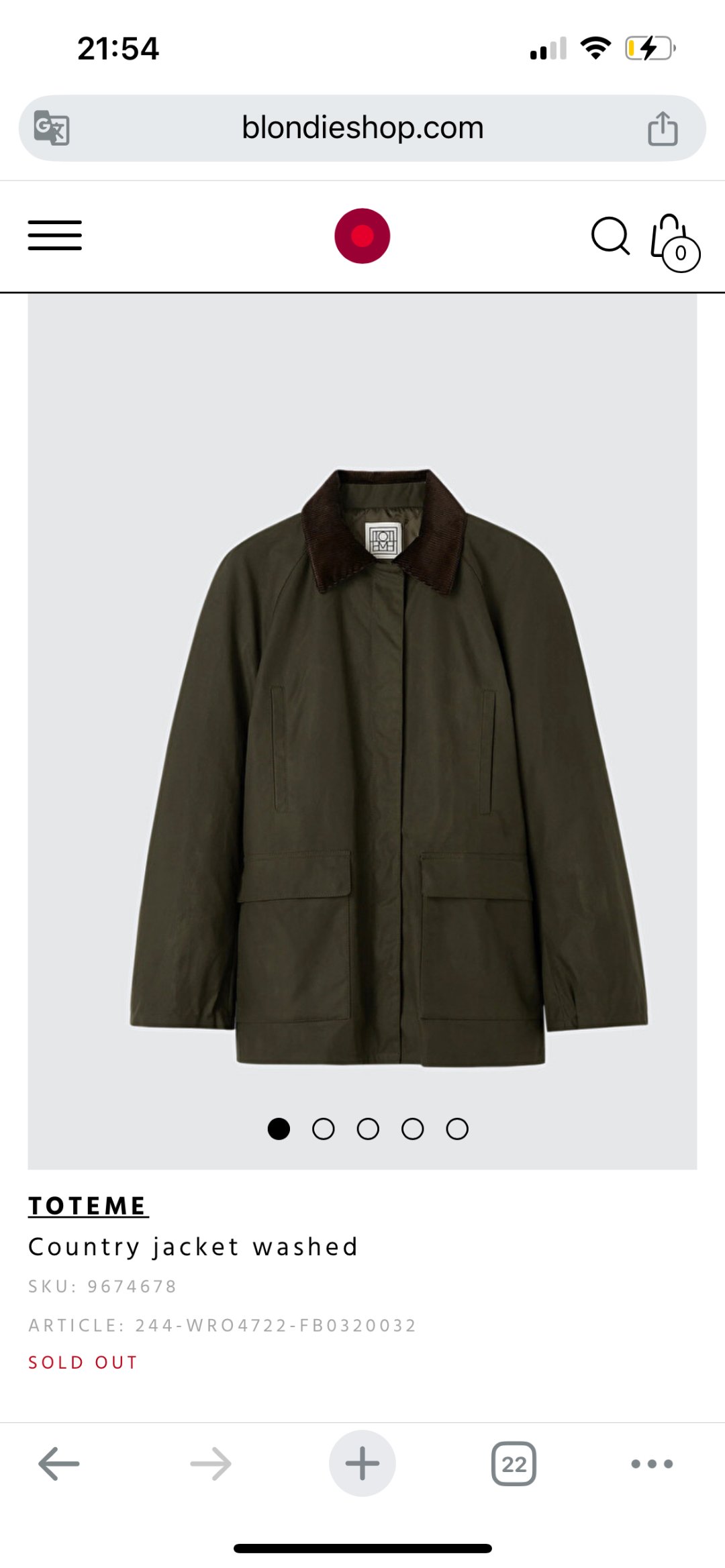Go to Blondie shop home logo
Viewport: 725px width, 1568px height.
pos(362,236)
